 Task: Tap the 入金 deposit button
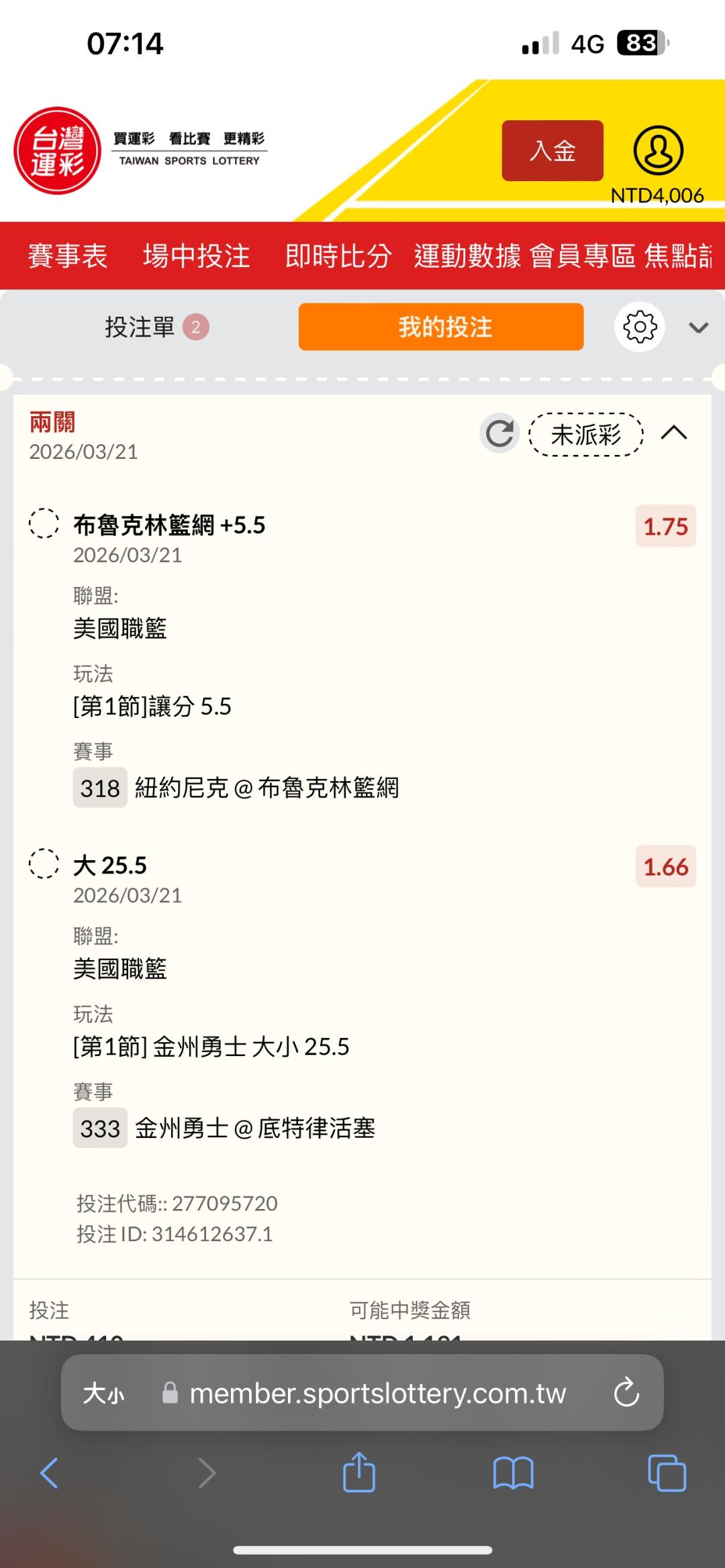552,150
